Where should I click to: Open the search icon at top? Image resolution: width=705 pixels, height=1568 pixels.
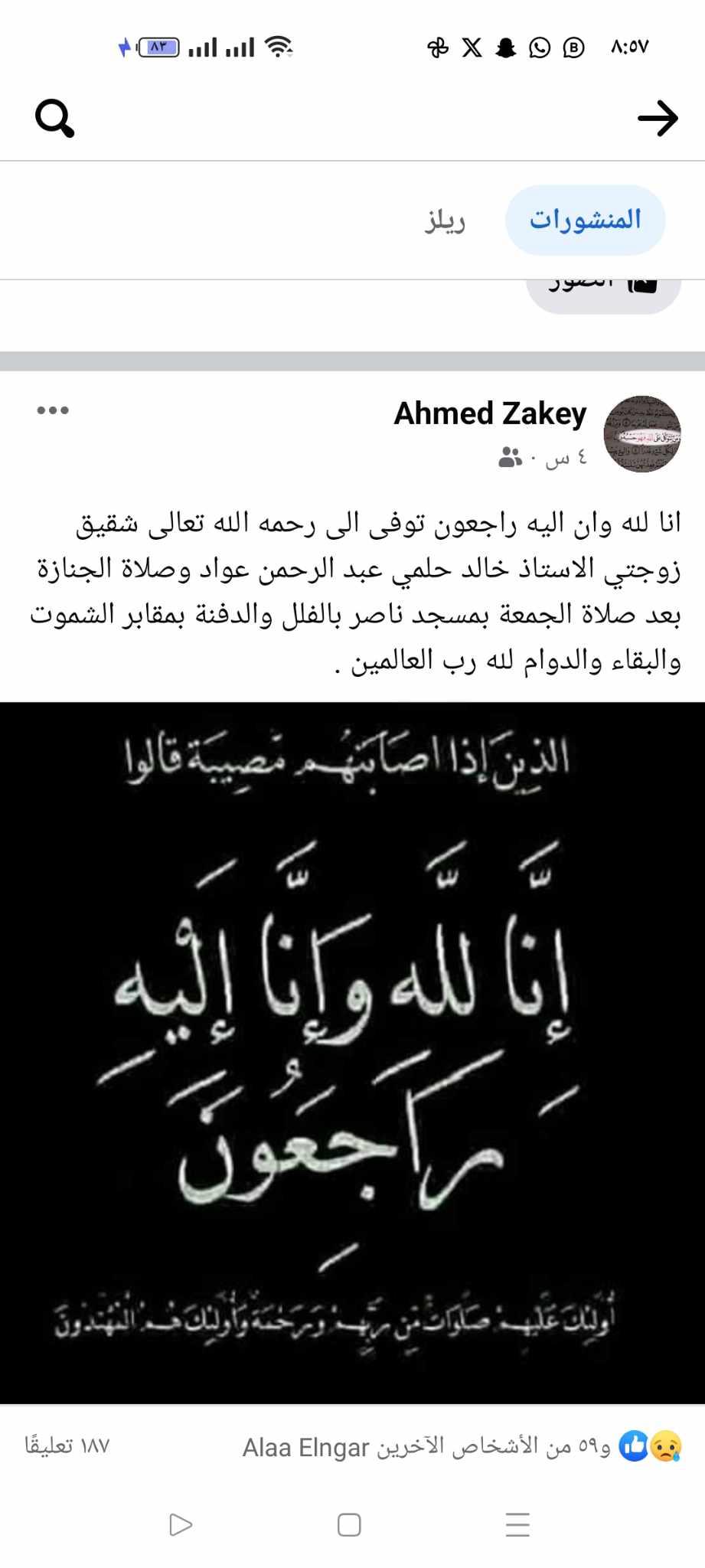tap(54, 118)
